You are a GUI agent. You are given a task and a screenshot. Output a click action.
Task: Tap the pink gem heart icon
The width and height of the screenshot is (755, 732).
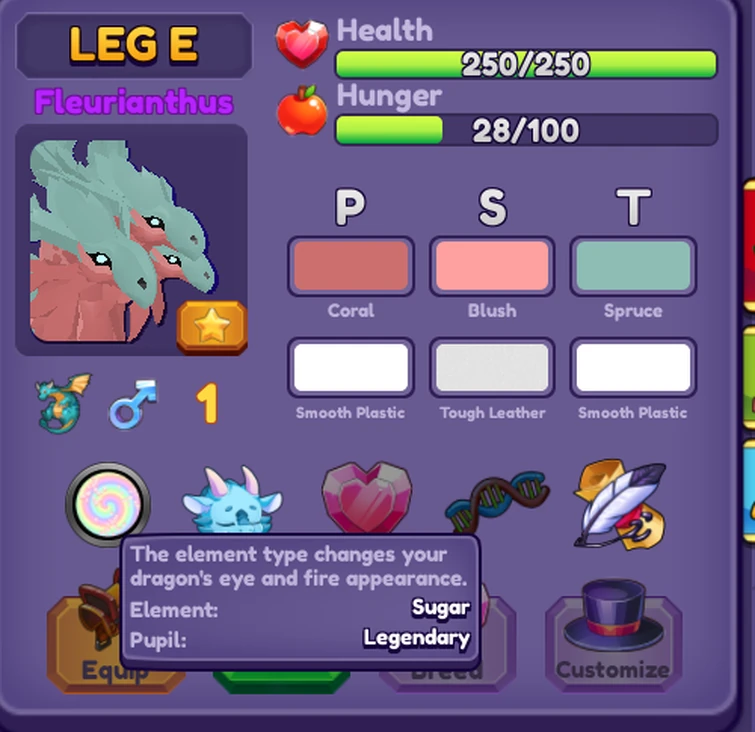pyautogui.click(x=366, y=498)
